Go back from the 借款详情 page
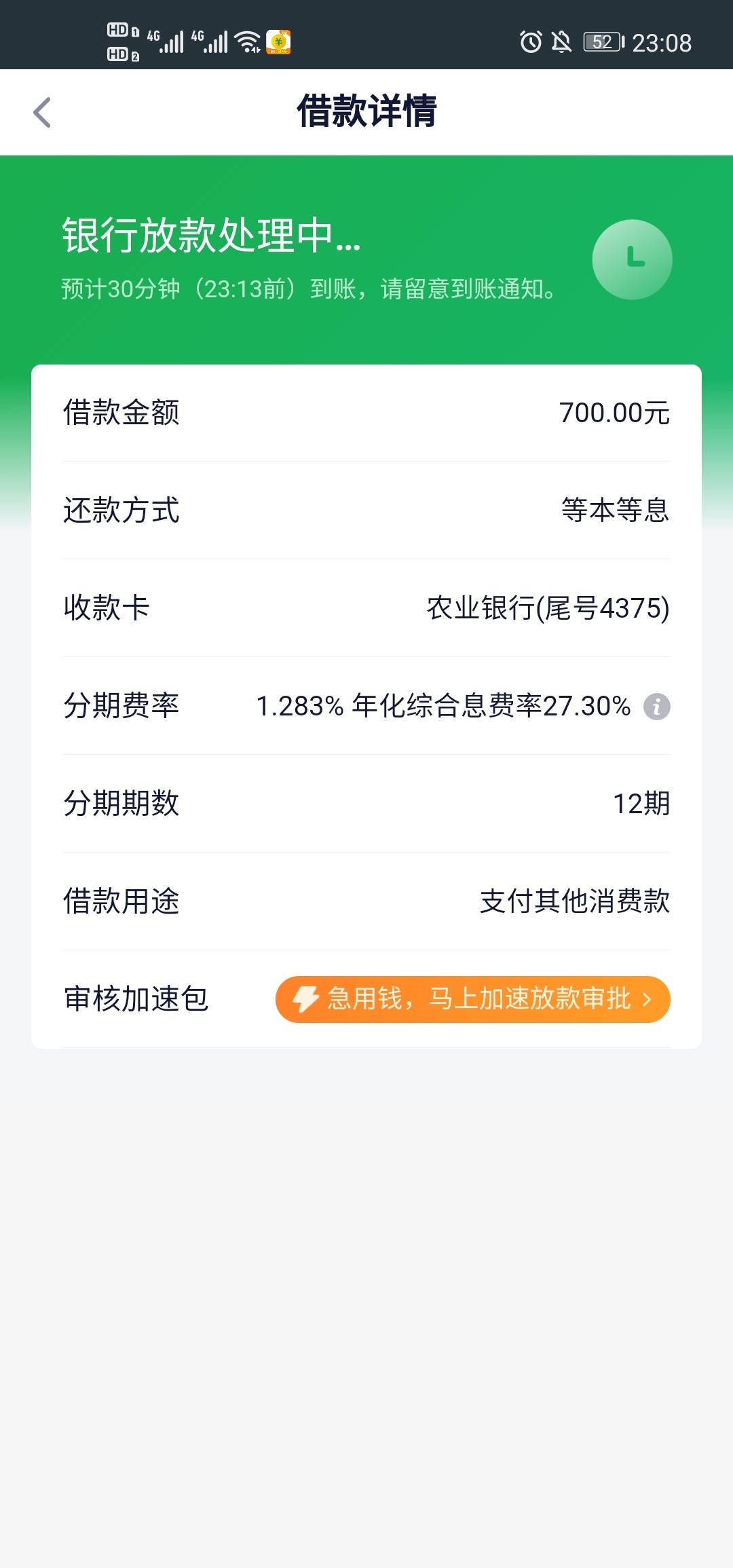The image size is (733, 1568). [x=42, y=112]
